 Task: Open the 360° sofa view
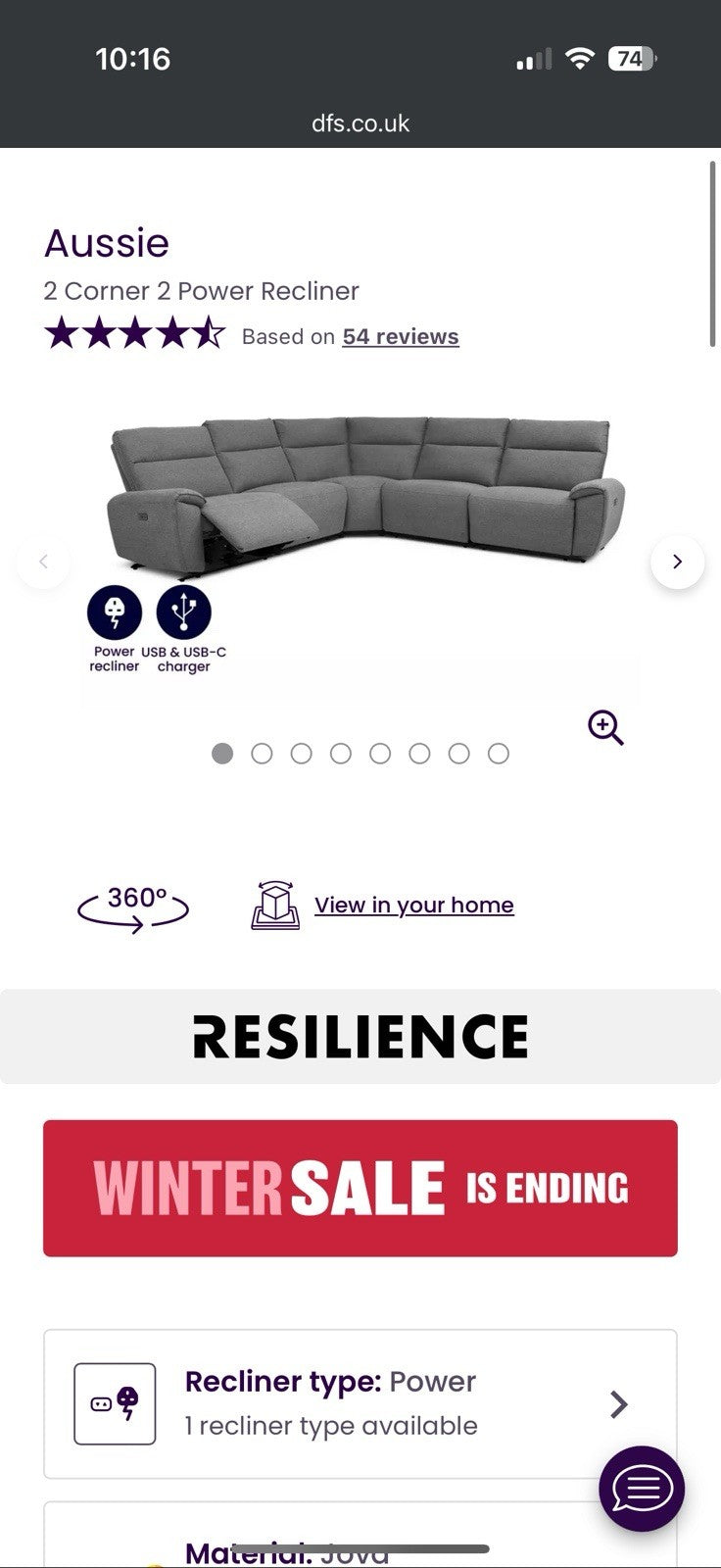pyautogui.click(x=133, y=906)
